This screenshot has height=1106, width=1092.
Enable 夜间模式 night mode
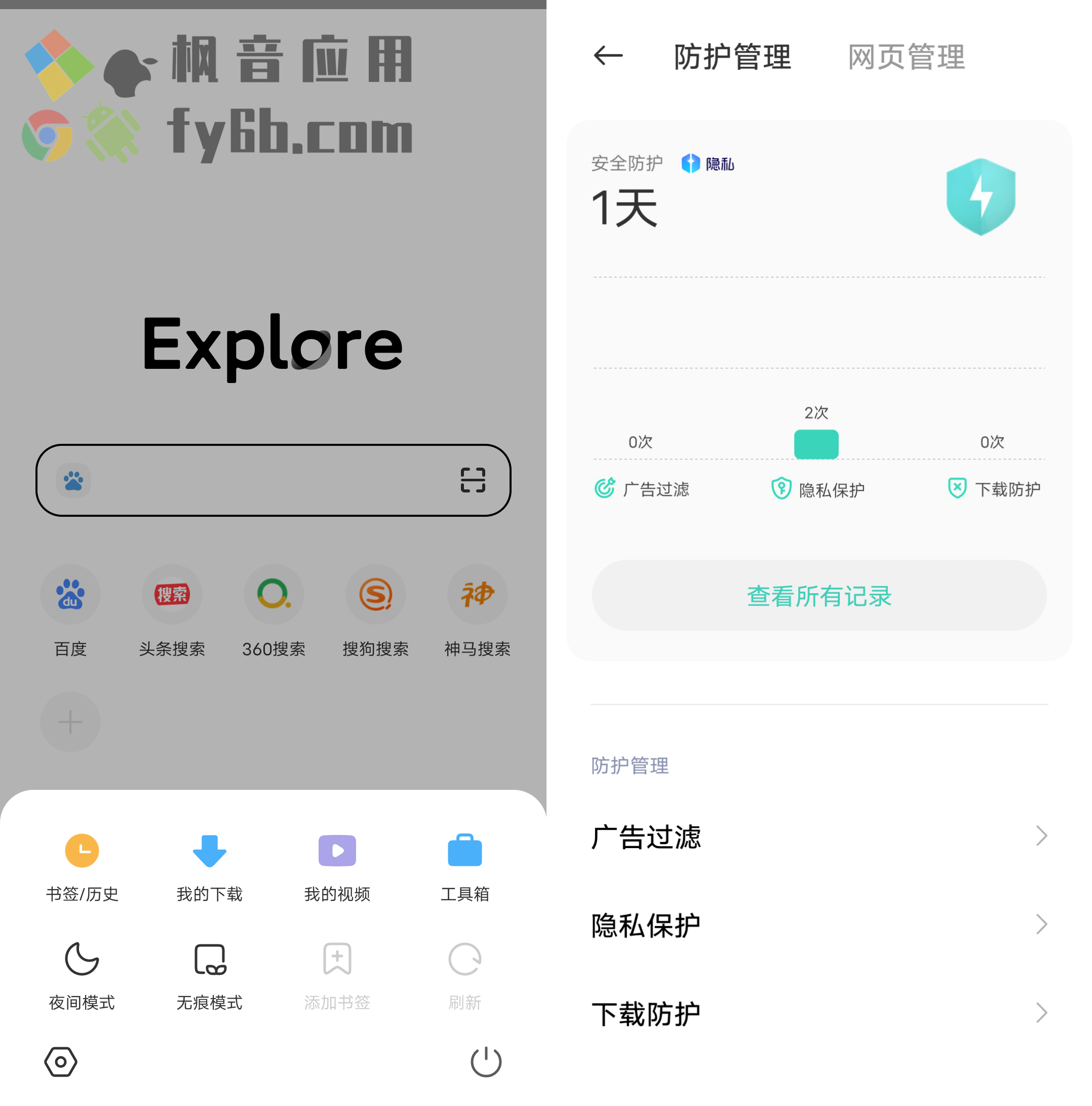click(82, 974)
